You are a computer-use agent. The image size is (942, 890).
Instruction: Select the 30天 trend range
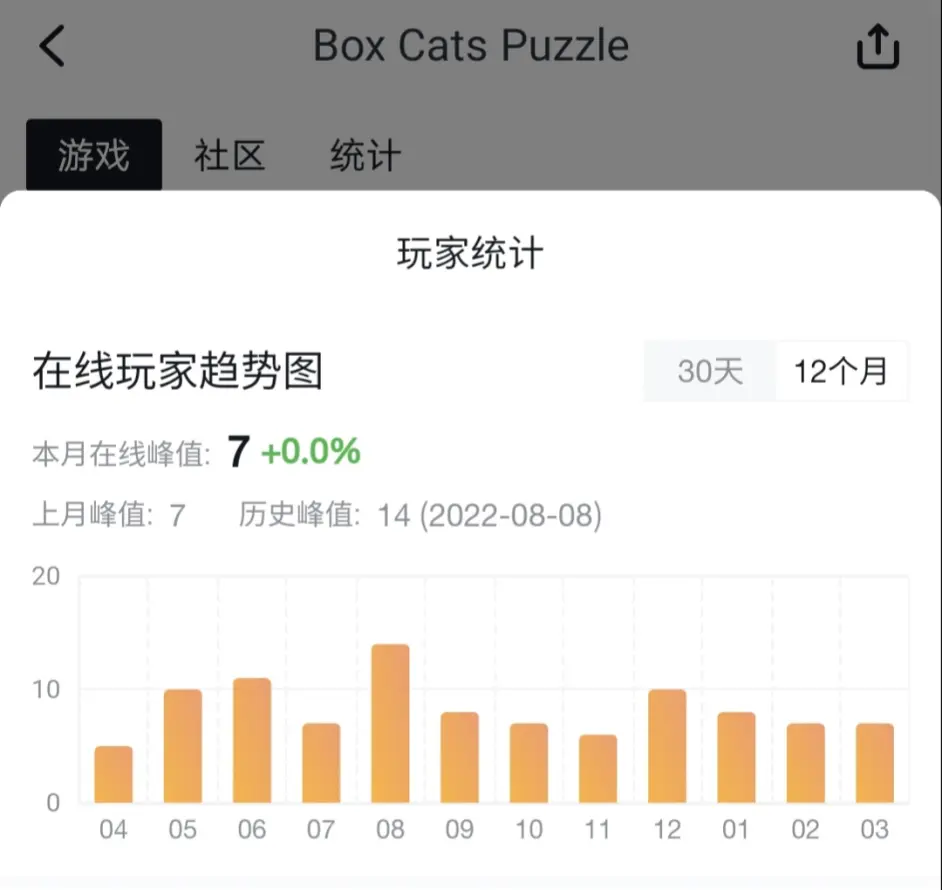pyautogui.click(x=710, y=372)
